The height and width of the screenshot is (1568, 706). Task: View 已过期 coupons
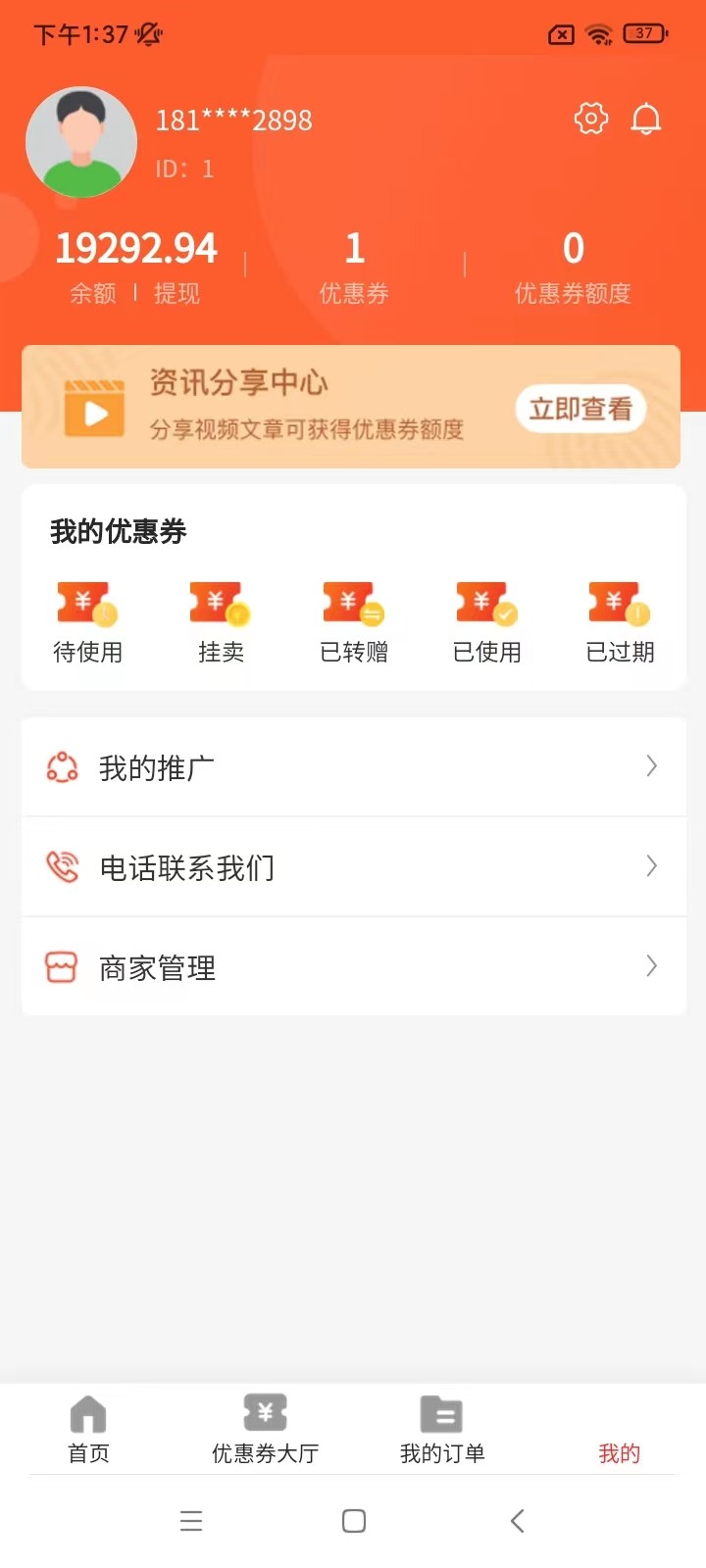coord(620,622)
